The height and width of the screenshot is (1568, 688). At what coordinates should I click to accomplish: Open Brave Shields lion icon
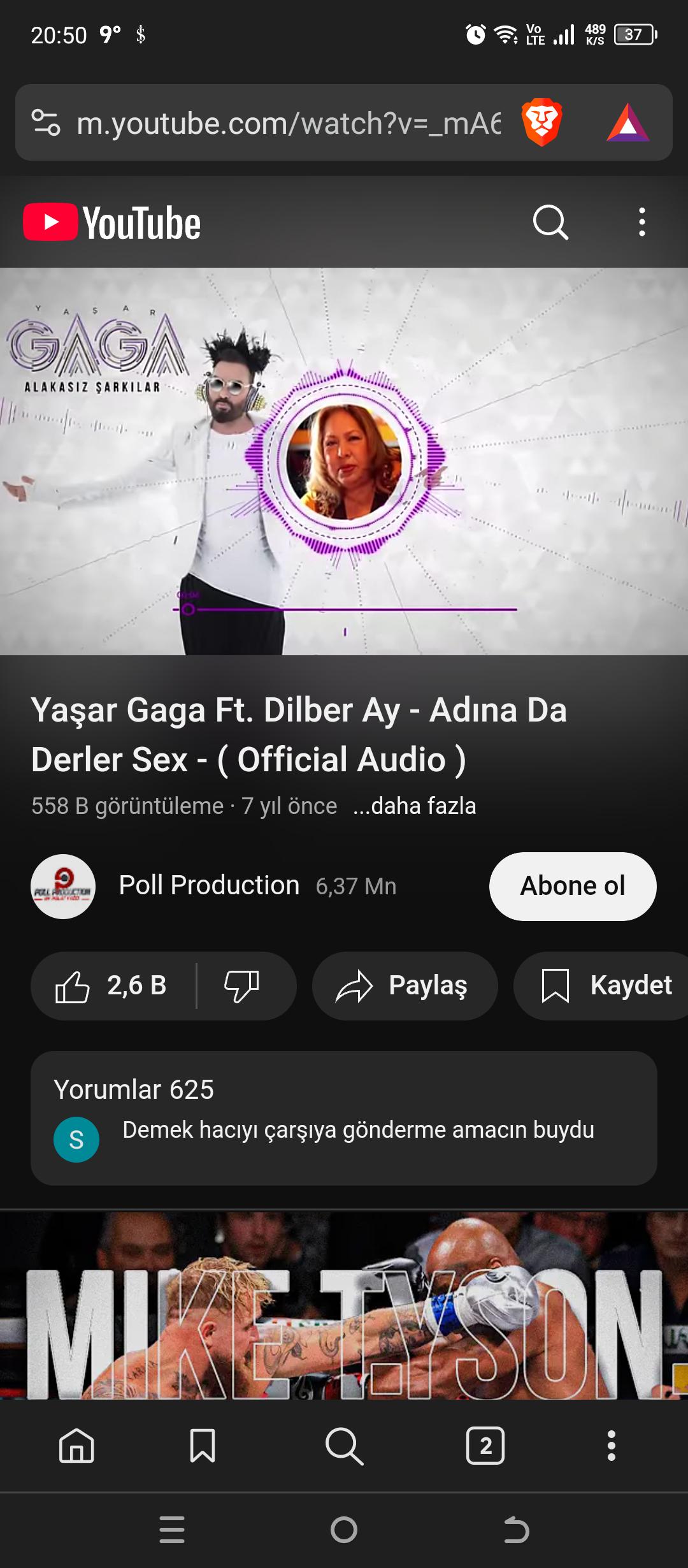541,122
